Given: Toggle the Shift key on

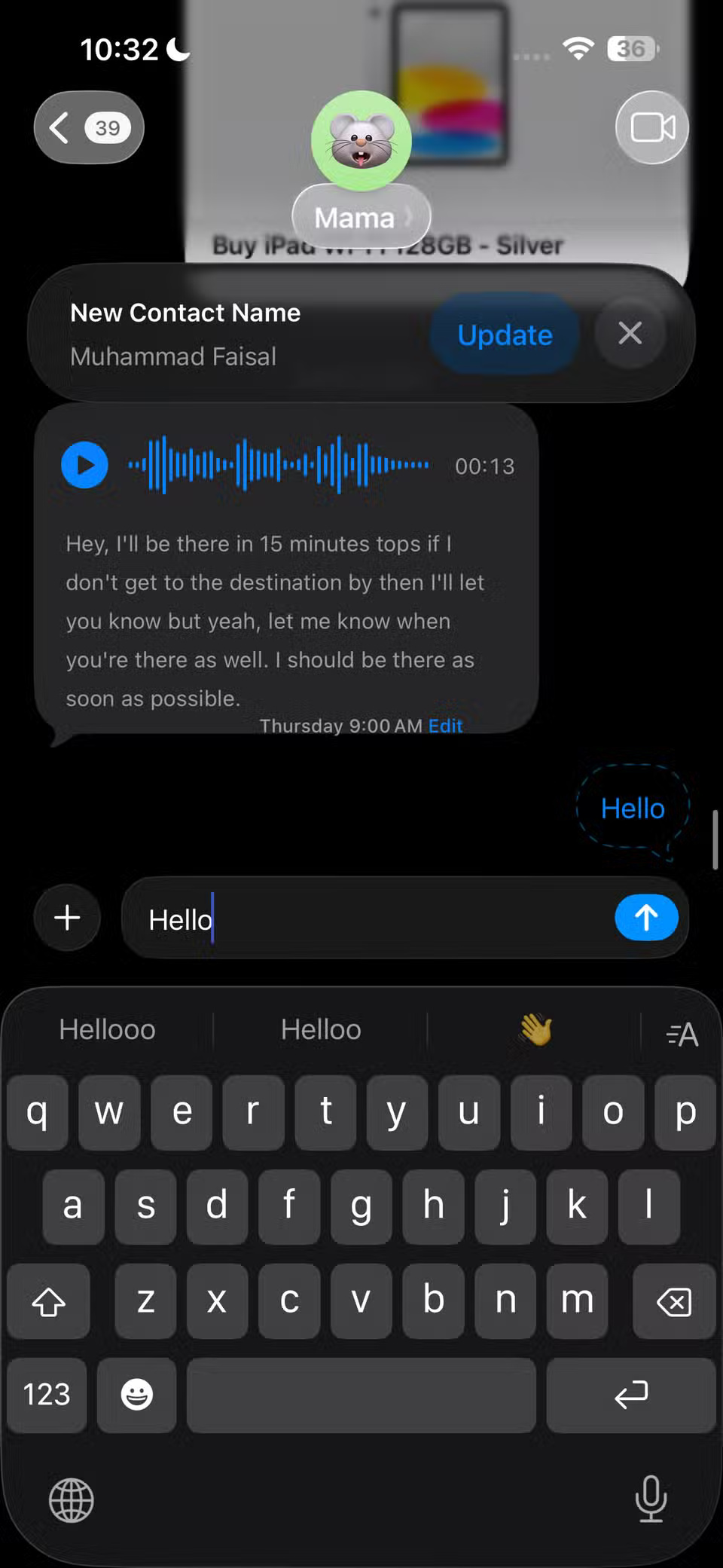Looking at the screenshot, I should pyautogui.click(x=48, y=1302).
